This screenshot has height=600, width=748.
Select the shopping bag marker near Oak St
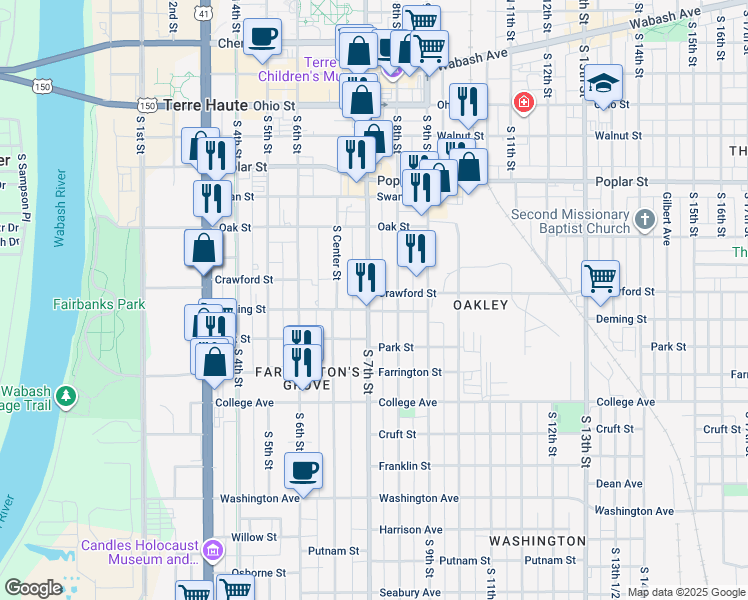[204, 248]
